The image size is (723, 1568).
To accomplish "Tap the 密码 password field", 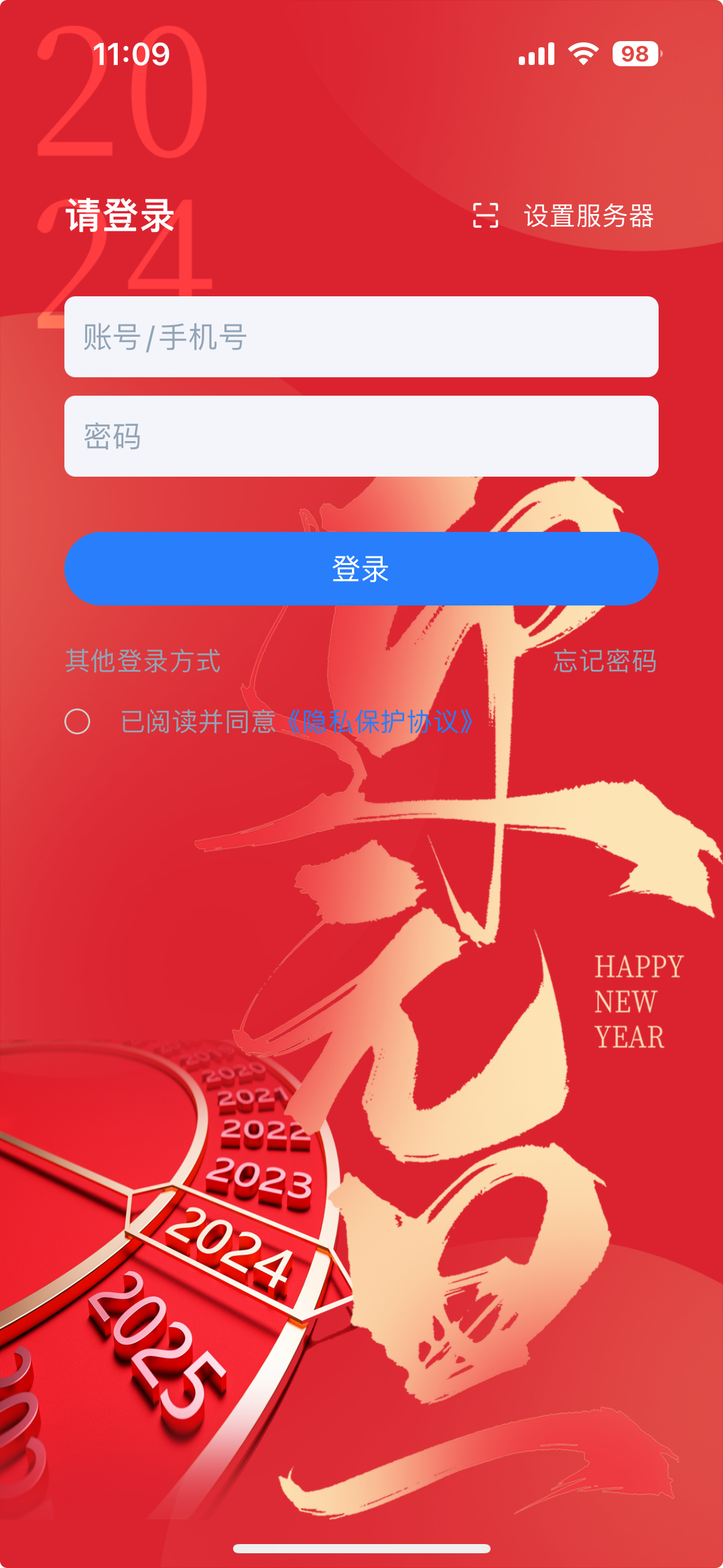I will [x=361, y=436].
